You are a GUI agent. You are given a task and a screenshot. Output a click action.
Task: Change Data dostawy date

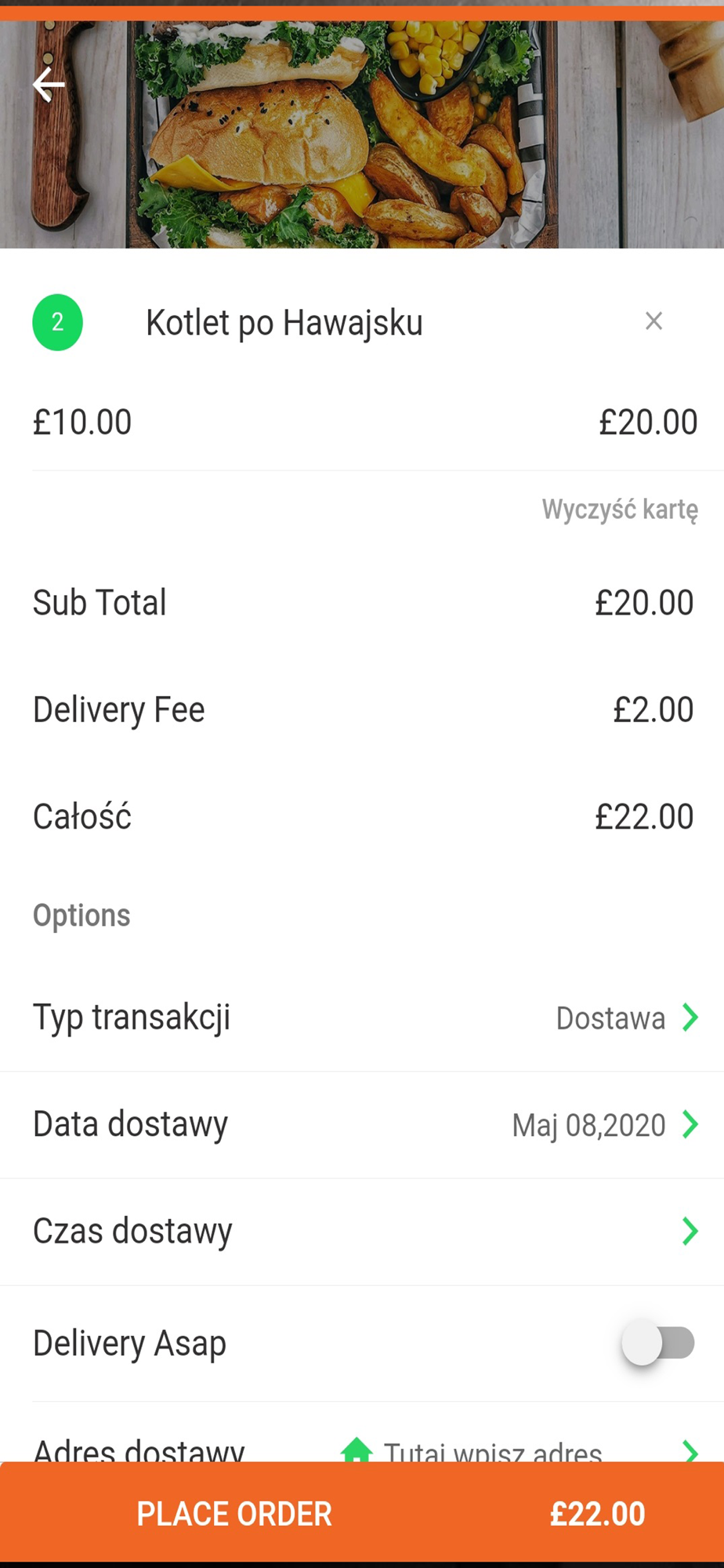[x=362, y=1125]
